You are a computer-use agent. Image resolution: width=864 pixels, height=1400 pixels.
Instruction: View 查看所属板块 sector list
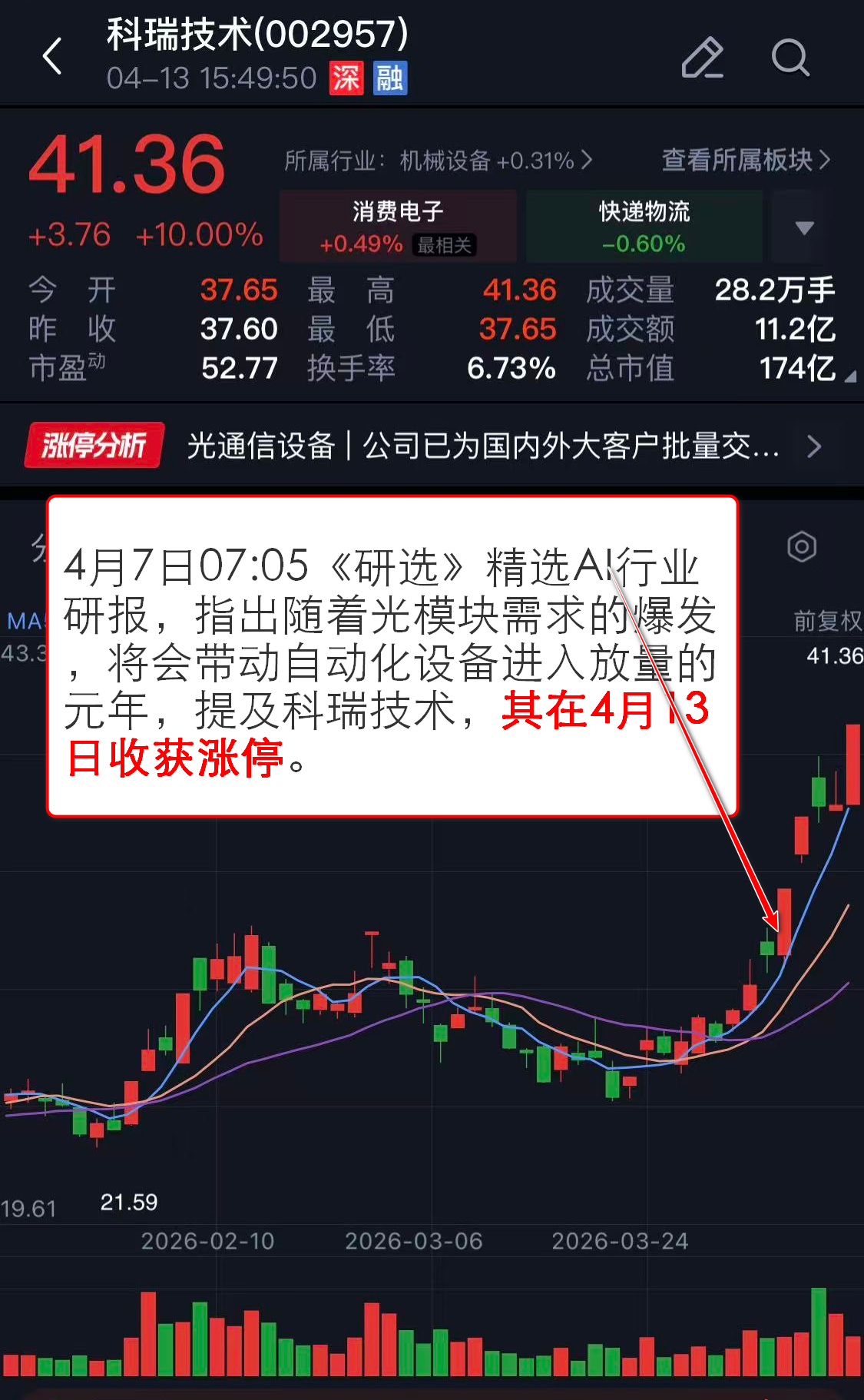(745, 160)
